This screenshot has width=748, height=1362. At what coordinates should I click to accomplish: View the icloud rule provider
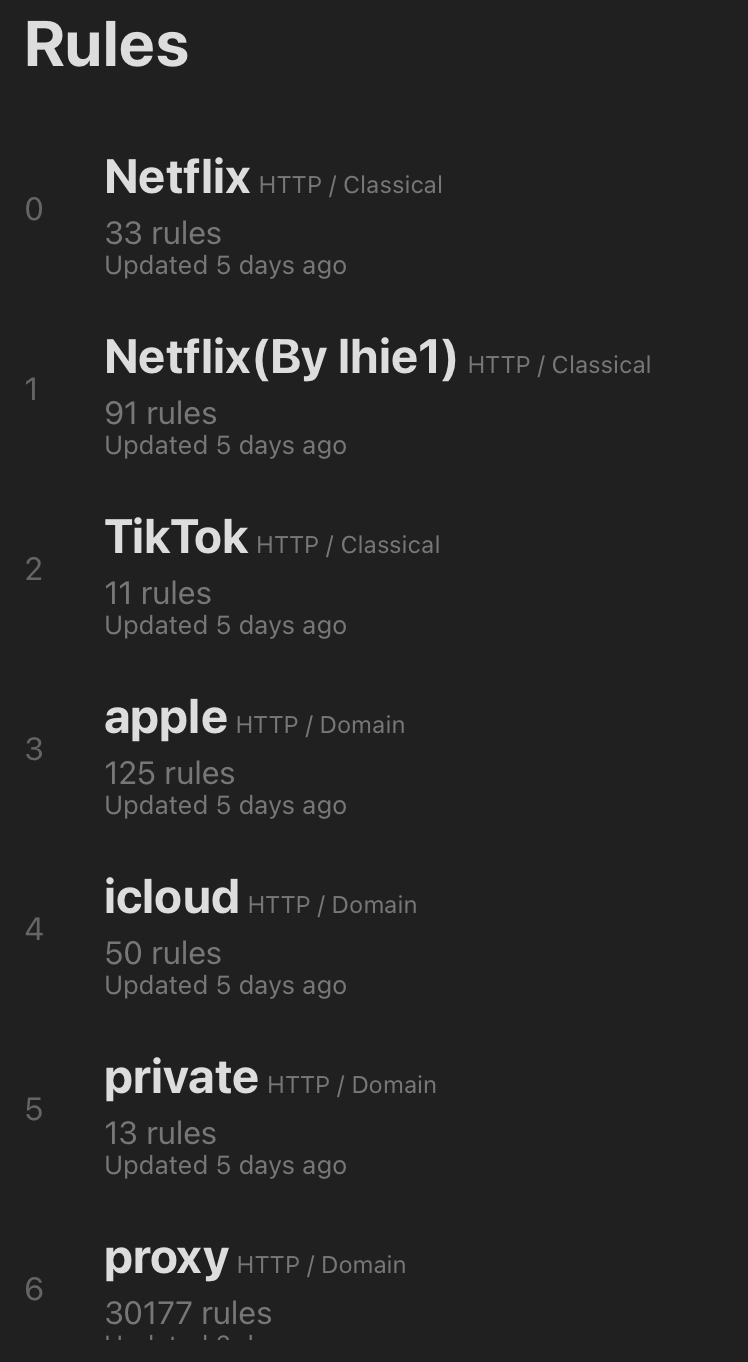374,930
